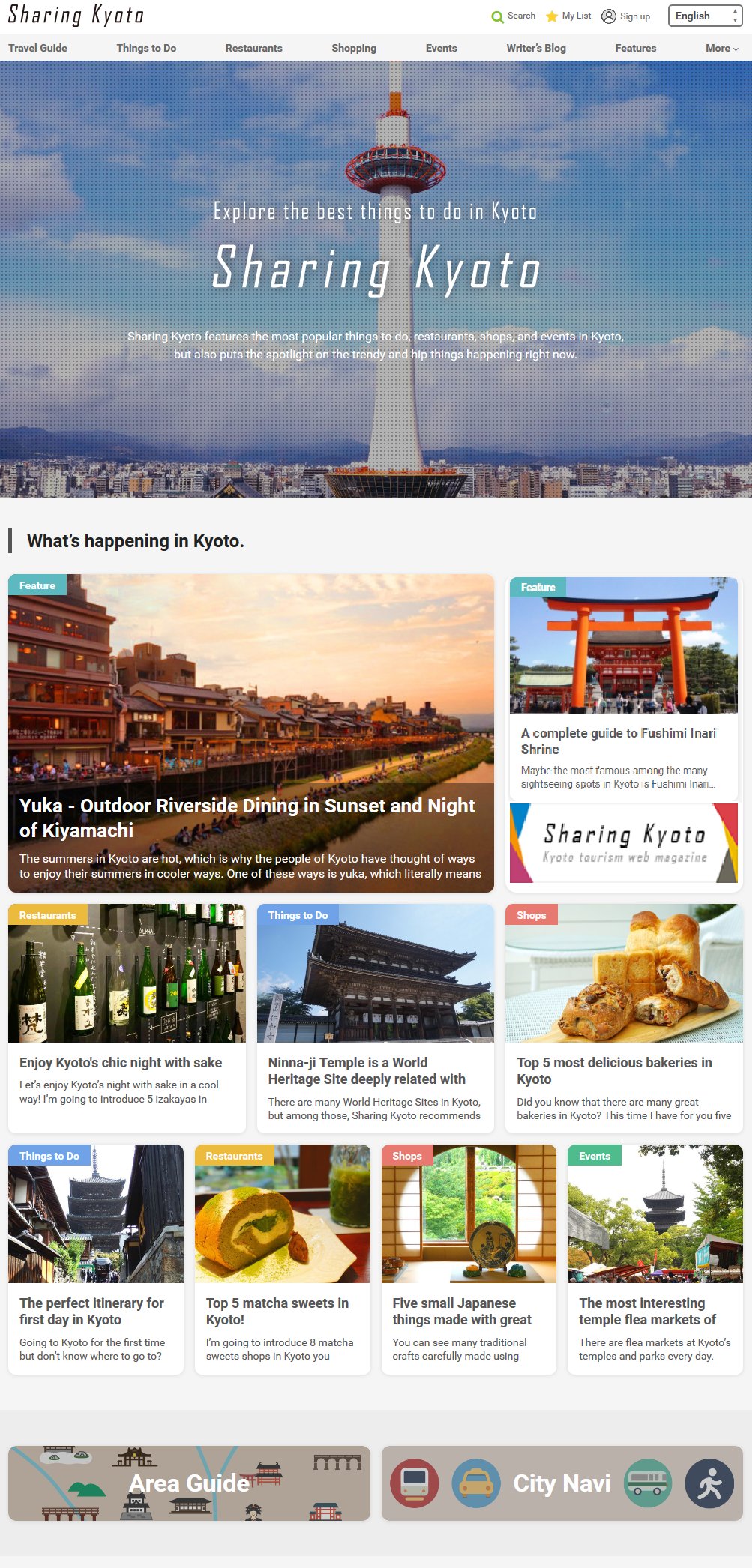The height and width of the screenshot is (1568, 752).
Task: Open the Search link in the header
Action: [514, 16]
